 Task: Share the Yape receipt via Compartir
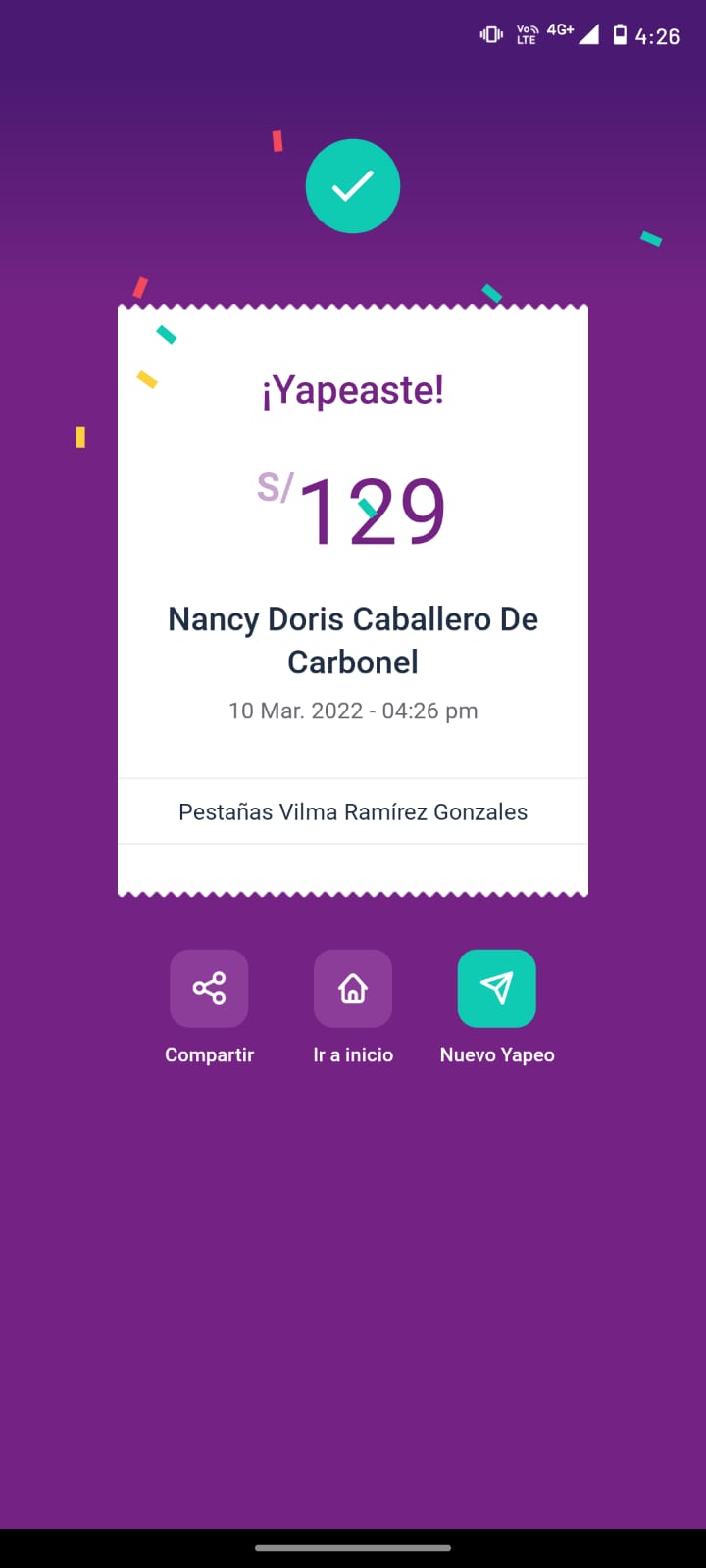pyautogui.click(x=209, y=988)
